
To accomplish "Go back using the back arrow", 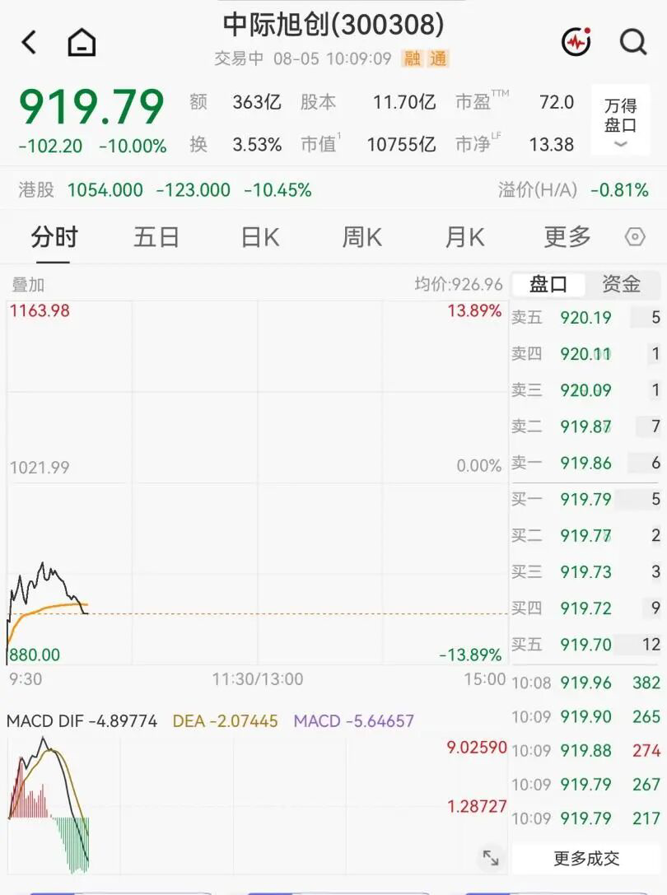I will [x=29, y=42].
